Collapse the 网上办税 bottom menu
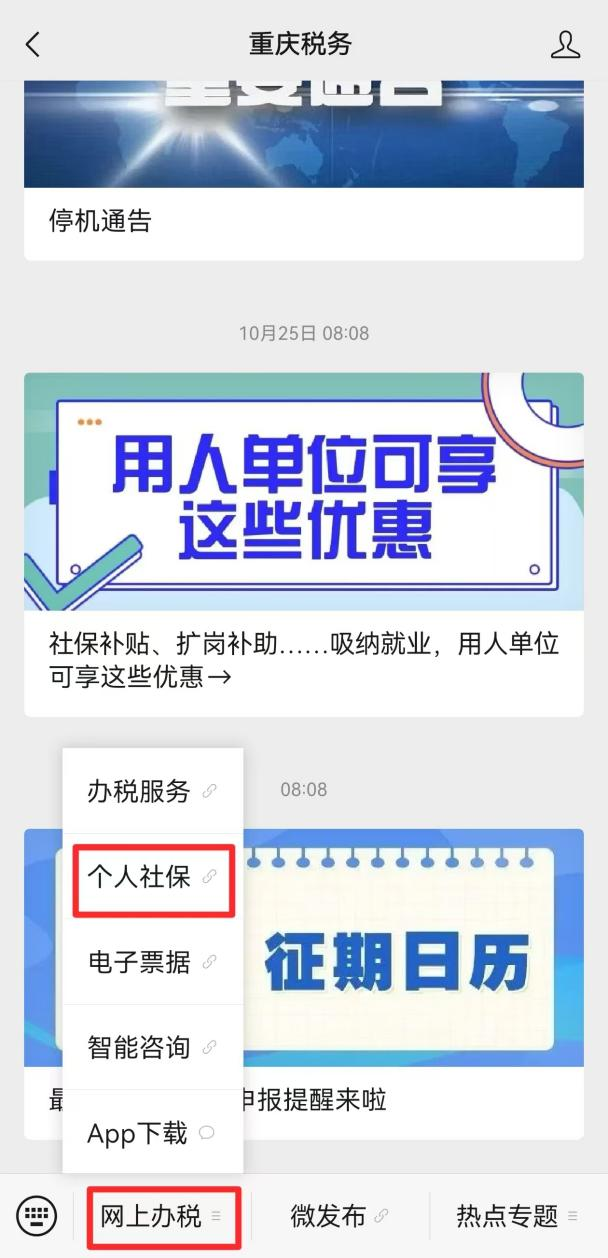The height and width of the screenshot is (1258, 608). tap(162, 1216)
